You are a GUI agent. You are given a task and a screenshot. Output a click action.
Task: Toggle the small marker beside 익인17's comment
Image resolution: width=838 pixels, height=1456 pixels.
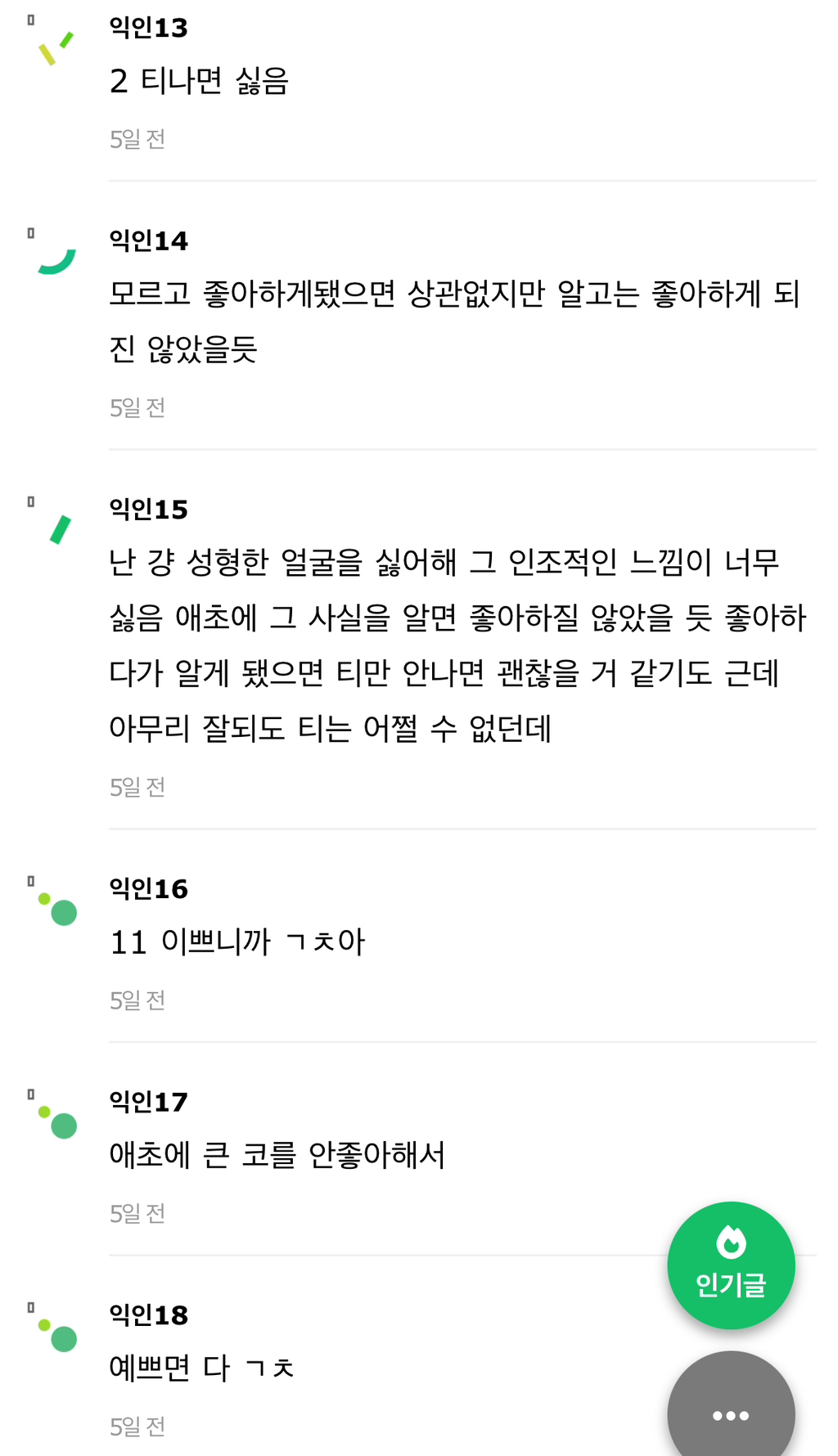pyautogui.click(x=31, y=1094)
